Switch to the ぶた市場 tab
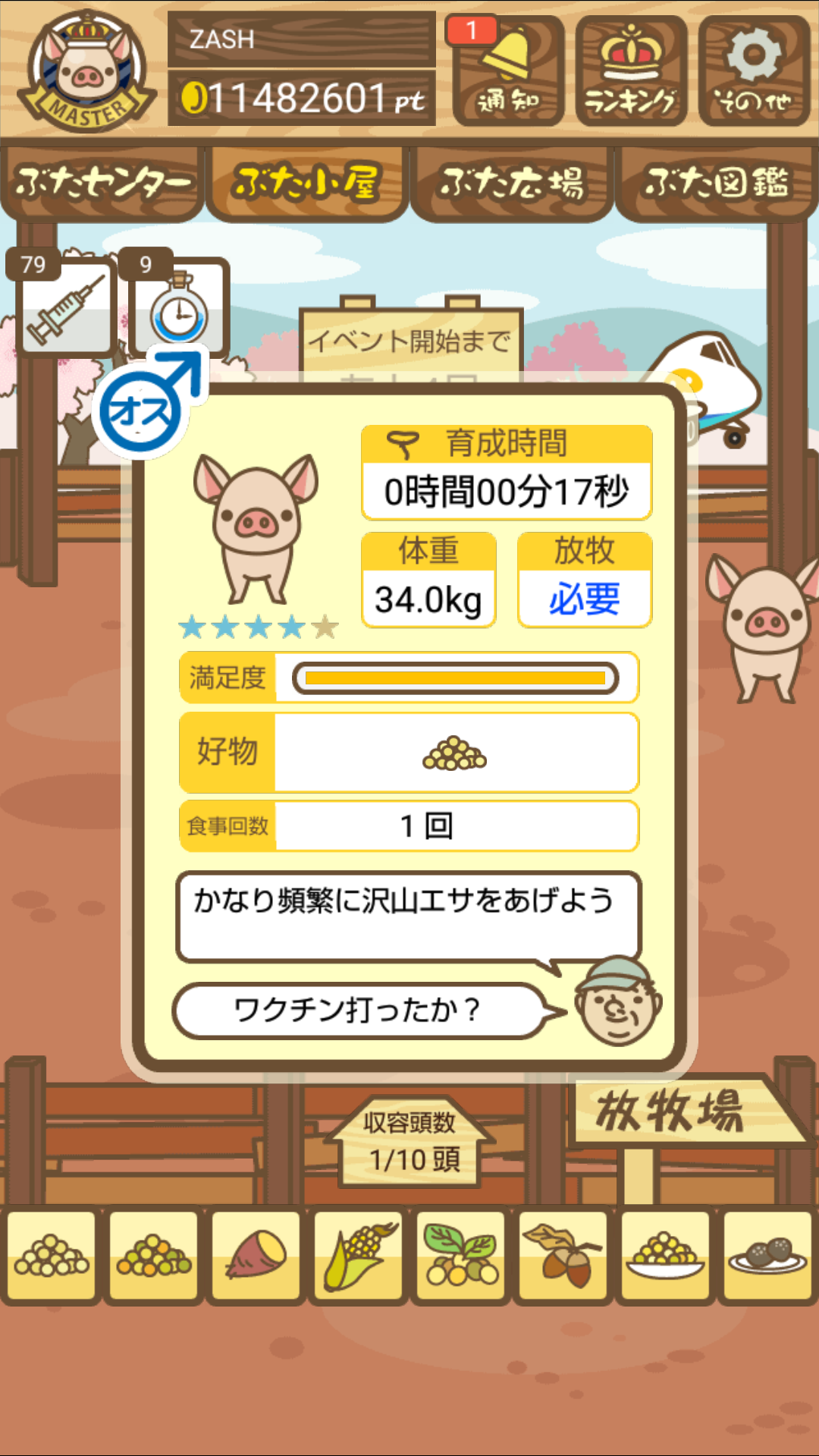The image size is (819, 1456). 512,183
